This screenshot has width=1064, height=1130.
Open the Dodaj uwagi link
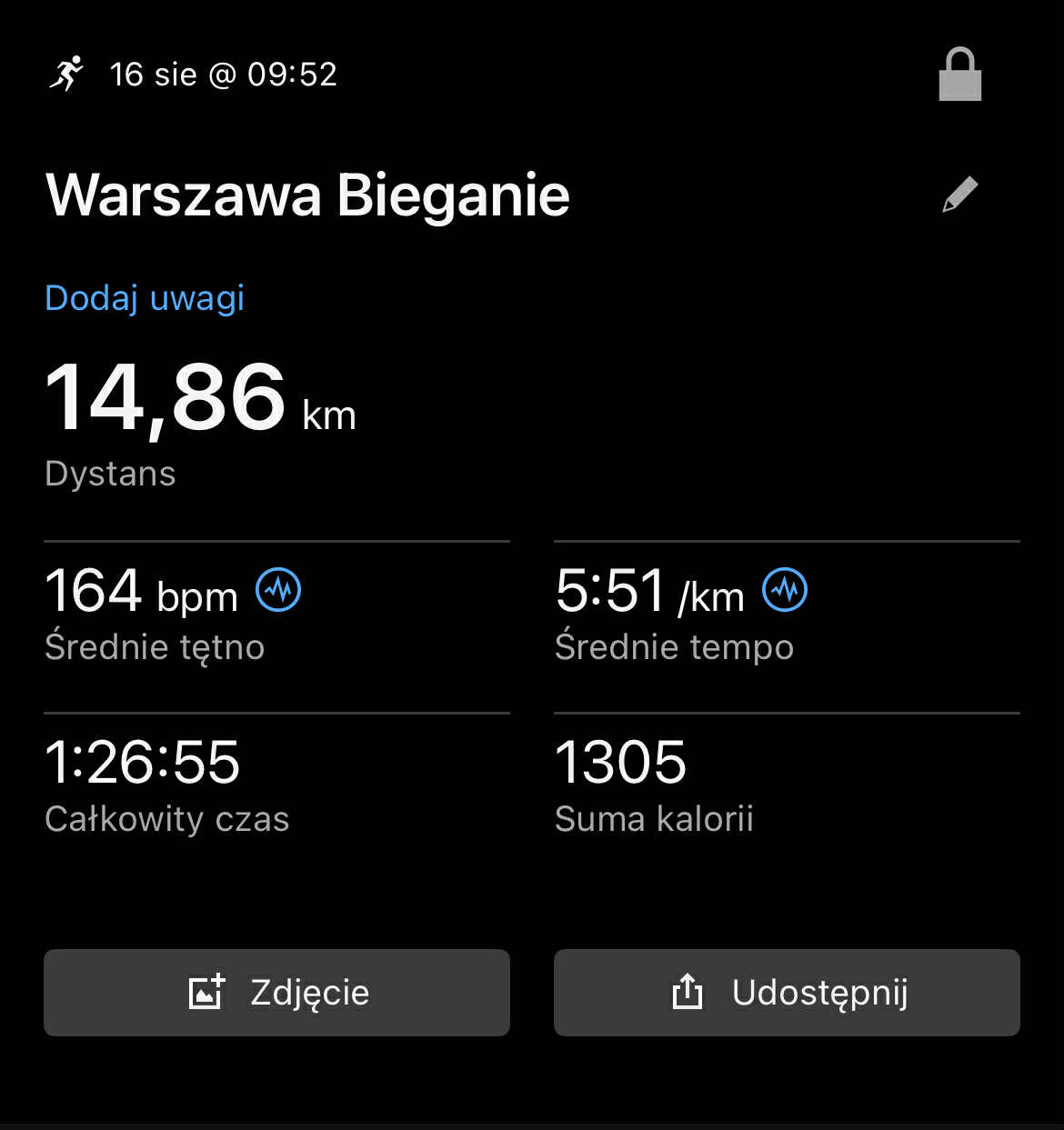click(x=145, y=298)
